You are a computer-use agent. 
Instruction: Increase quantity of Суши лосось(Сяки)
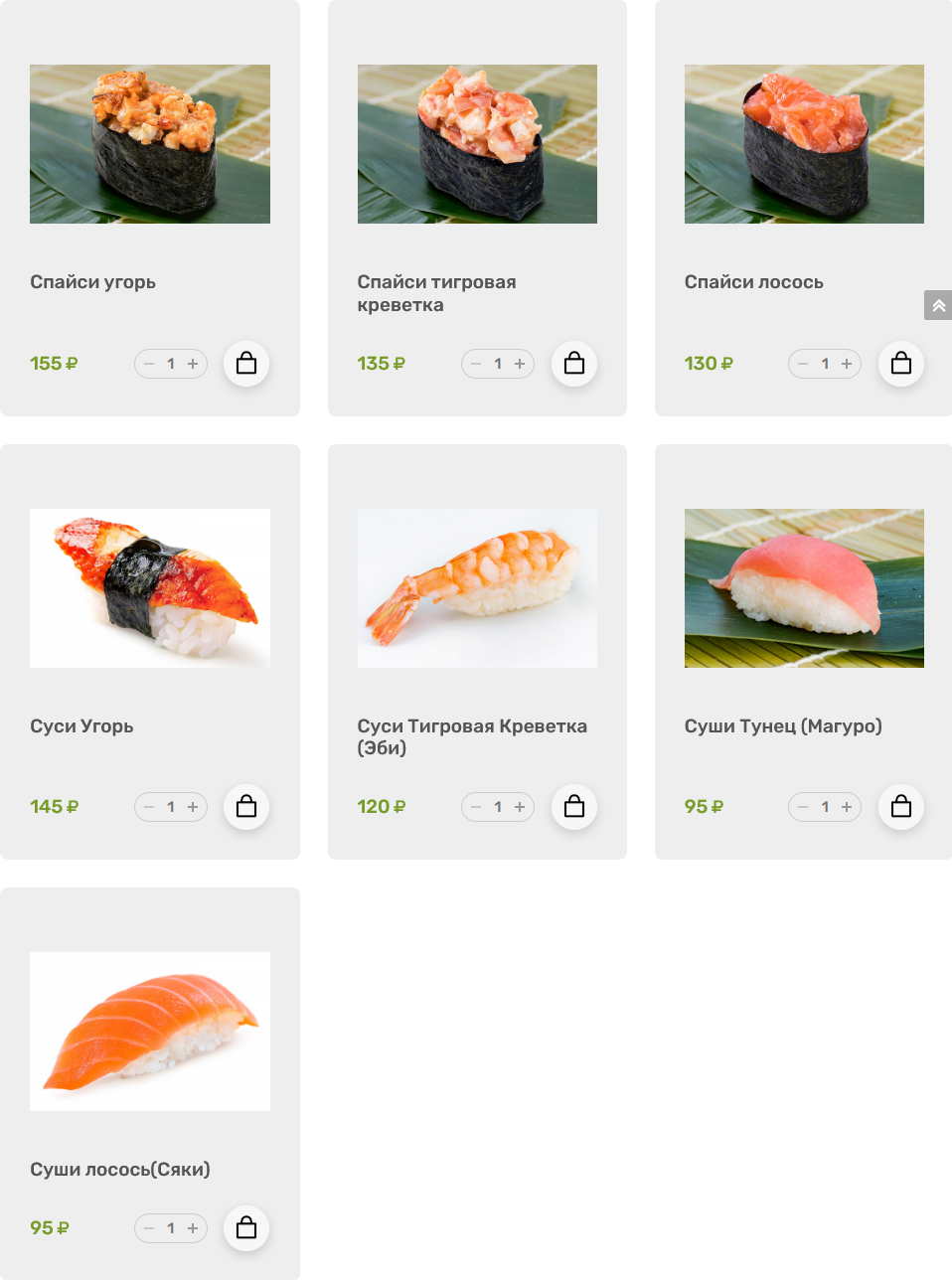click(193, 1228)
